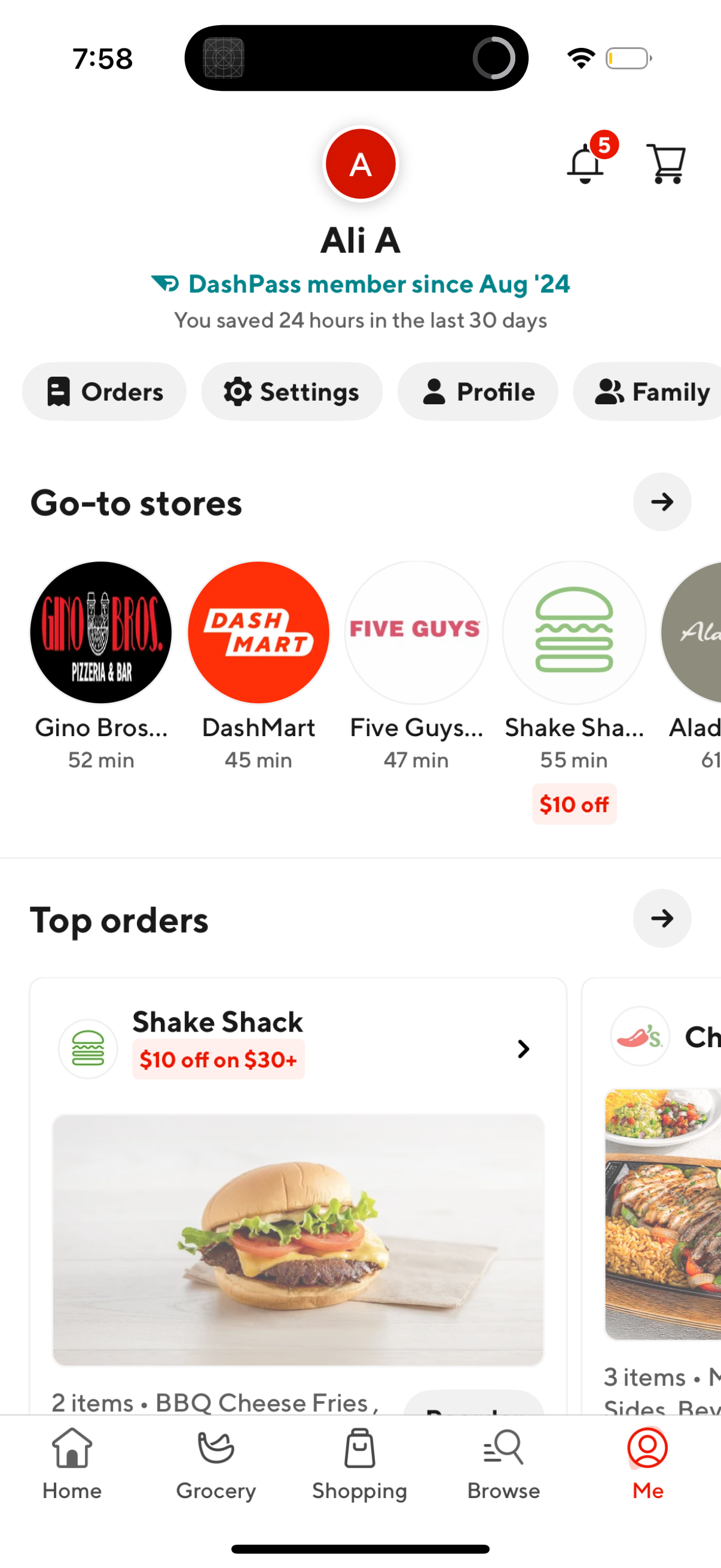Open Gino Bros Pizzeria store
This screenshot has height=1568, width=721.
tap(100, 632)
